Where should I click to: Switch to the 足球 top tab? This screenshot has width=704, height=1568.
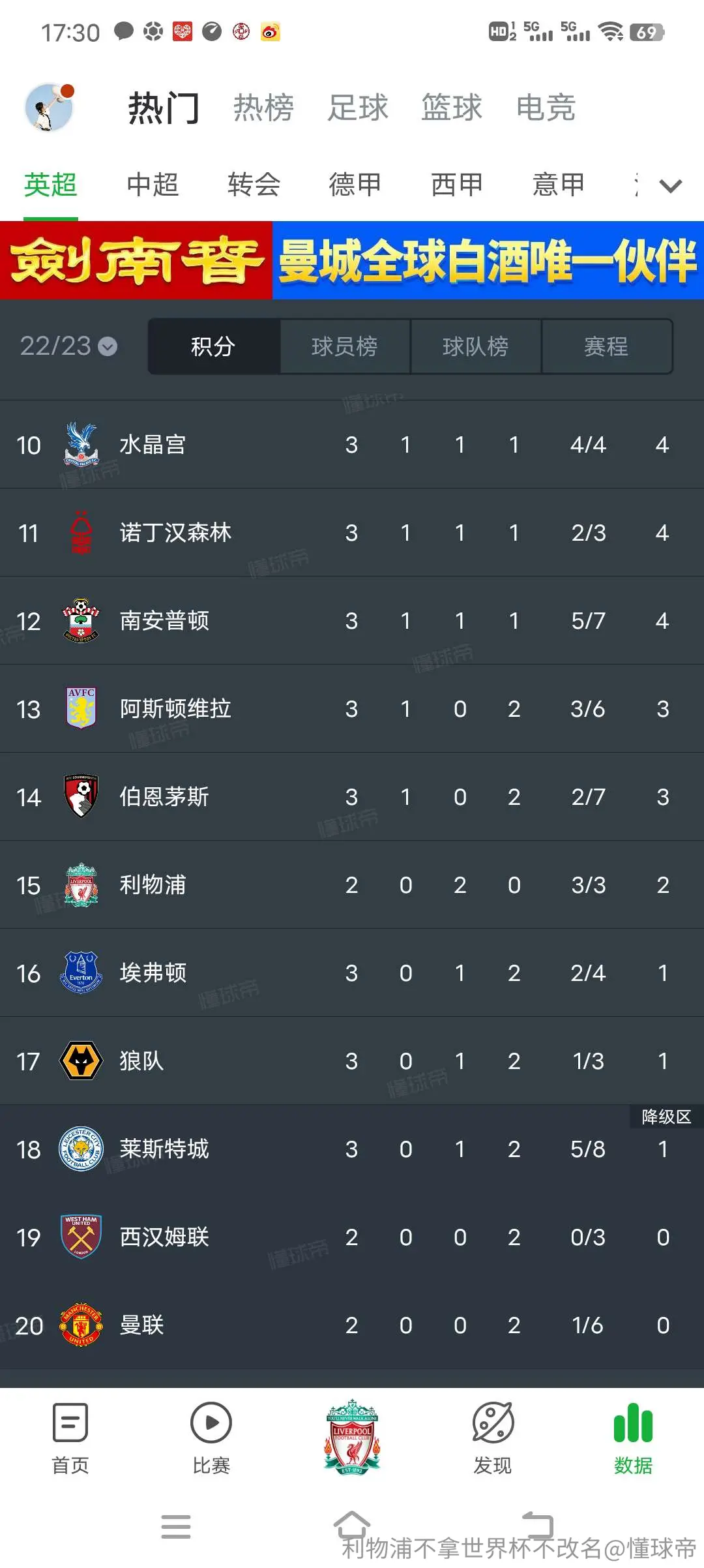click(x=358, y=108)
